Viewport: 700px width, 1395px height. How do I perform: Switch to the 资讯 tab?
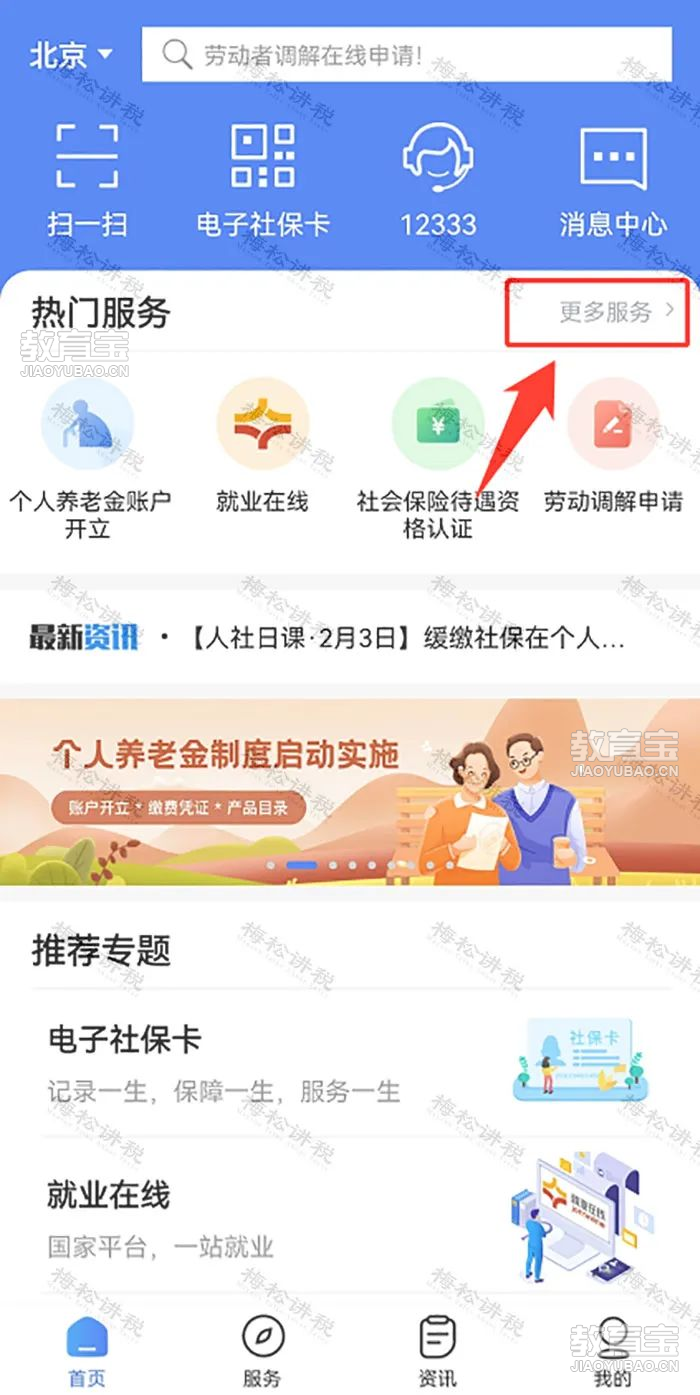(x=438, y=1352)
